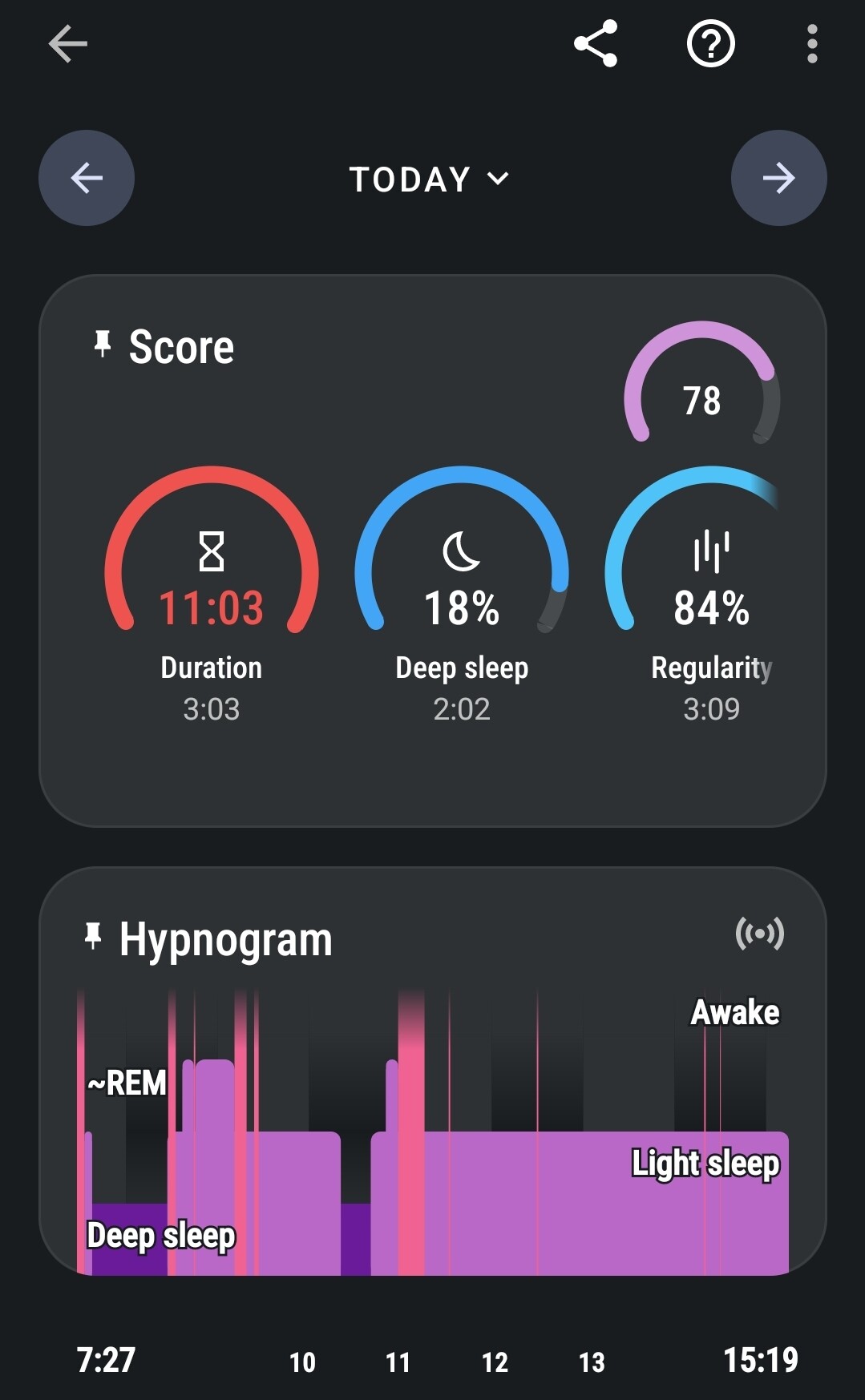
Task: Go to the next day's sleep
Action: pyautogui.click(x=779, y=178)
